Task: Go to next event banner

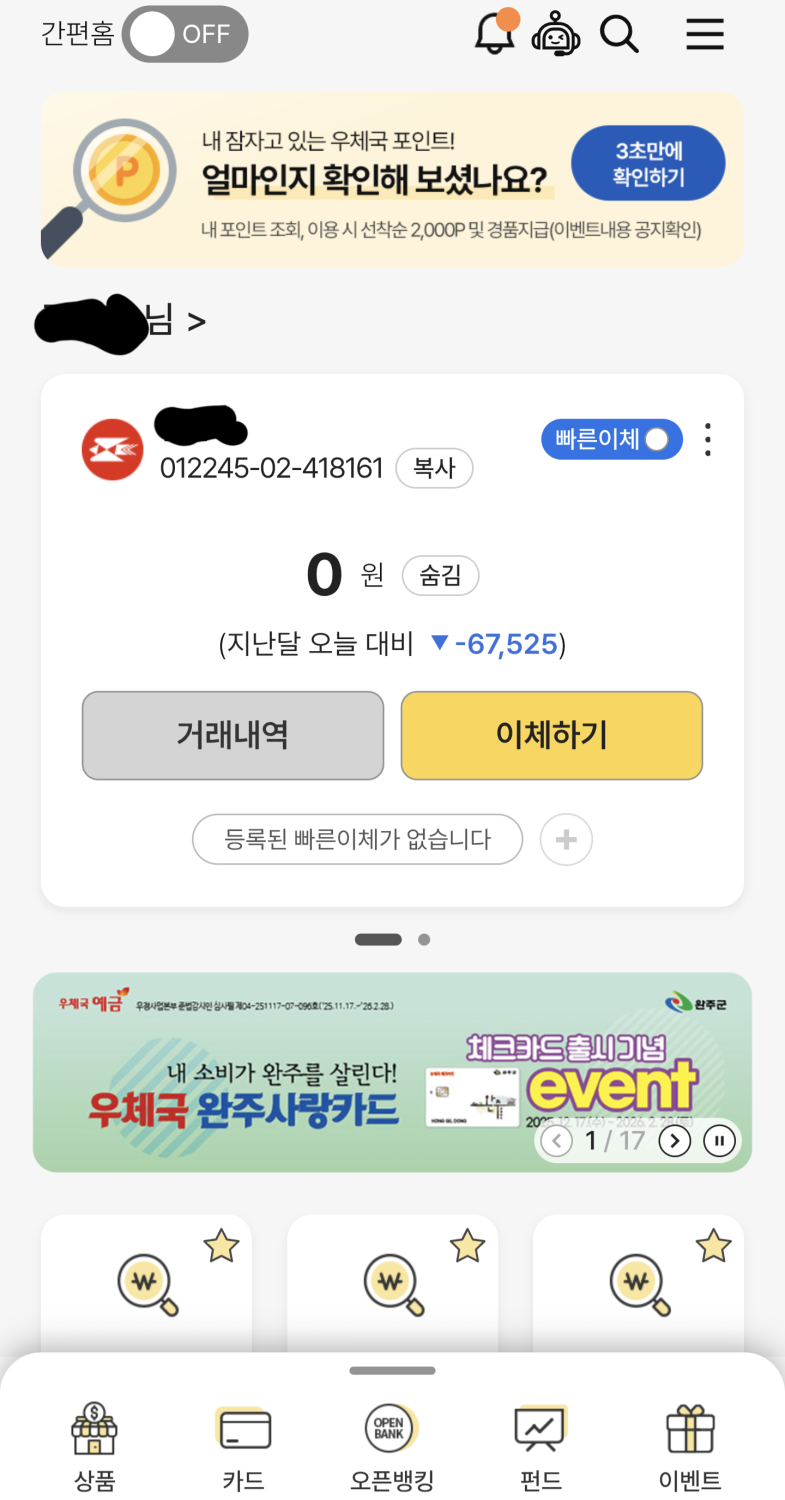Action: pyautogui.click(x=675, y=1140)
